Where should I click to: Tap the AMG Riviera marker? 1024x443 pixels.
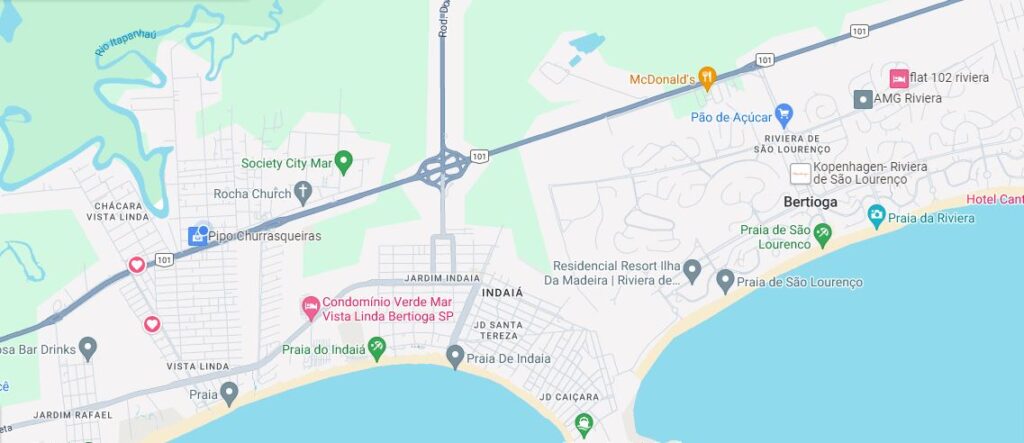click(x=862, y=99)
